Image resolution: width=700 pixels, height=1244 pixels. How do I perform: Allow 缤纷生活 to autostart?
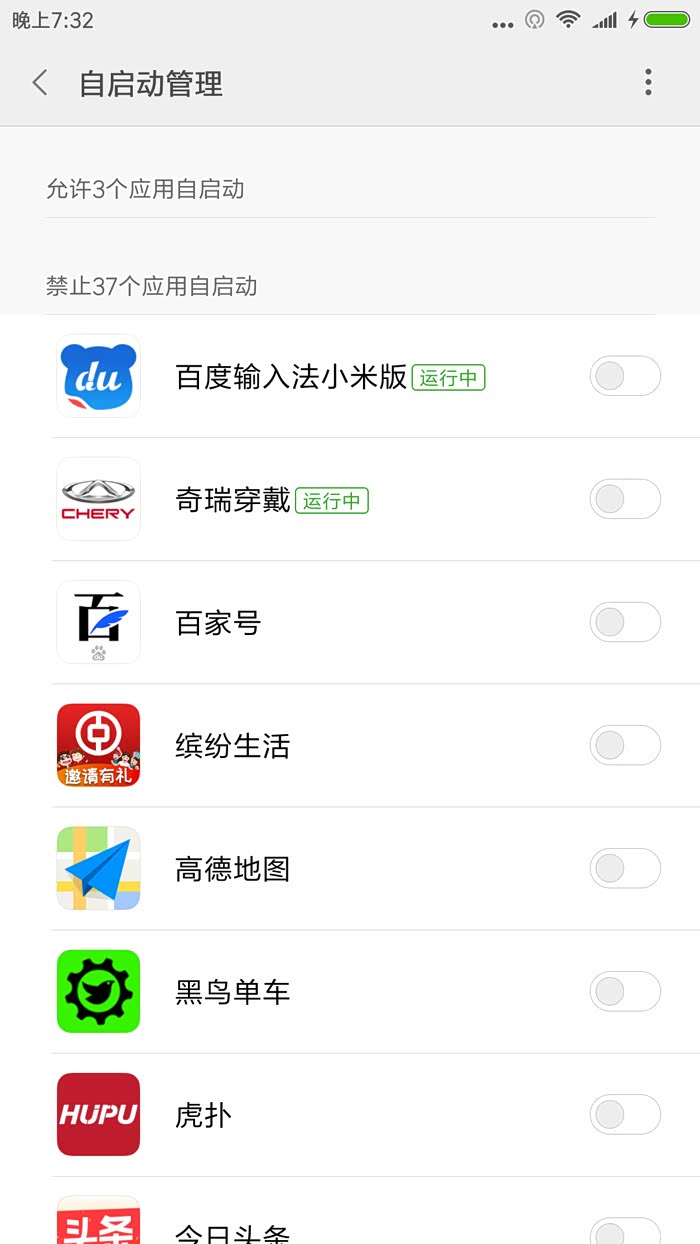click(625, 745)
